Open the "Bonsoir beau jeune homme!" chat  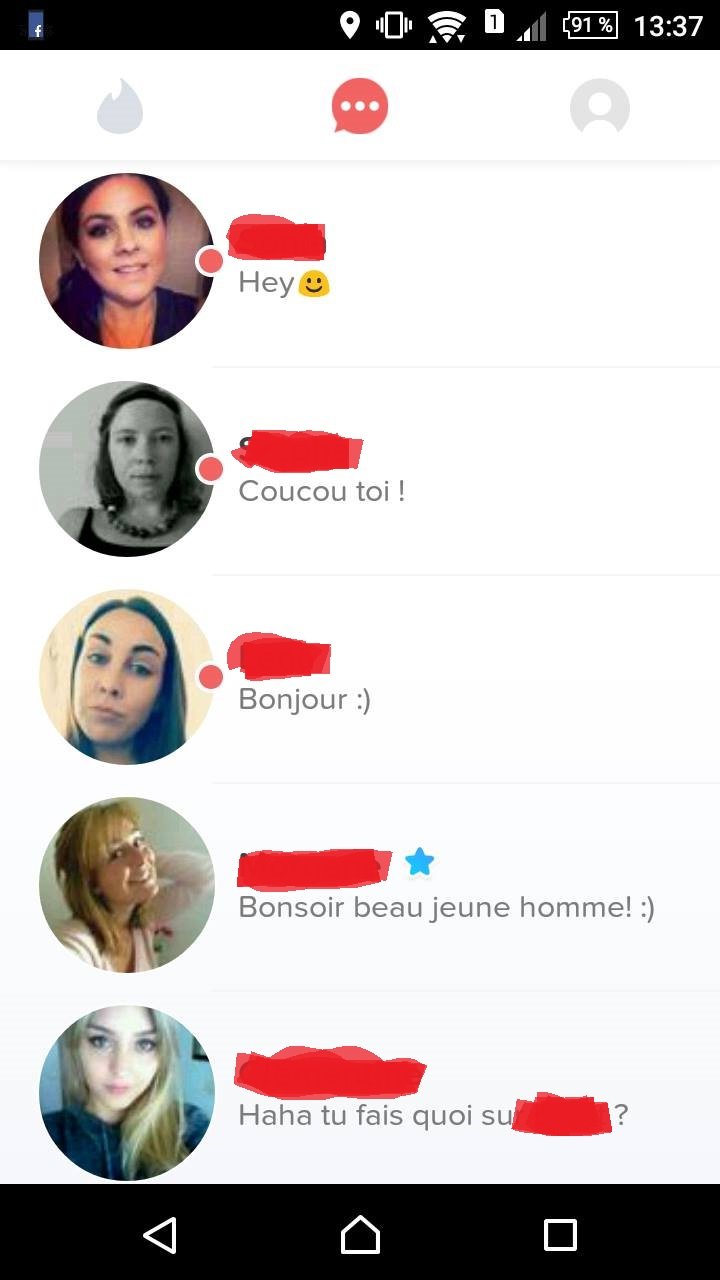[x=360, y=886]
